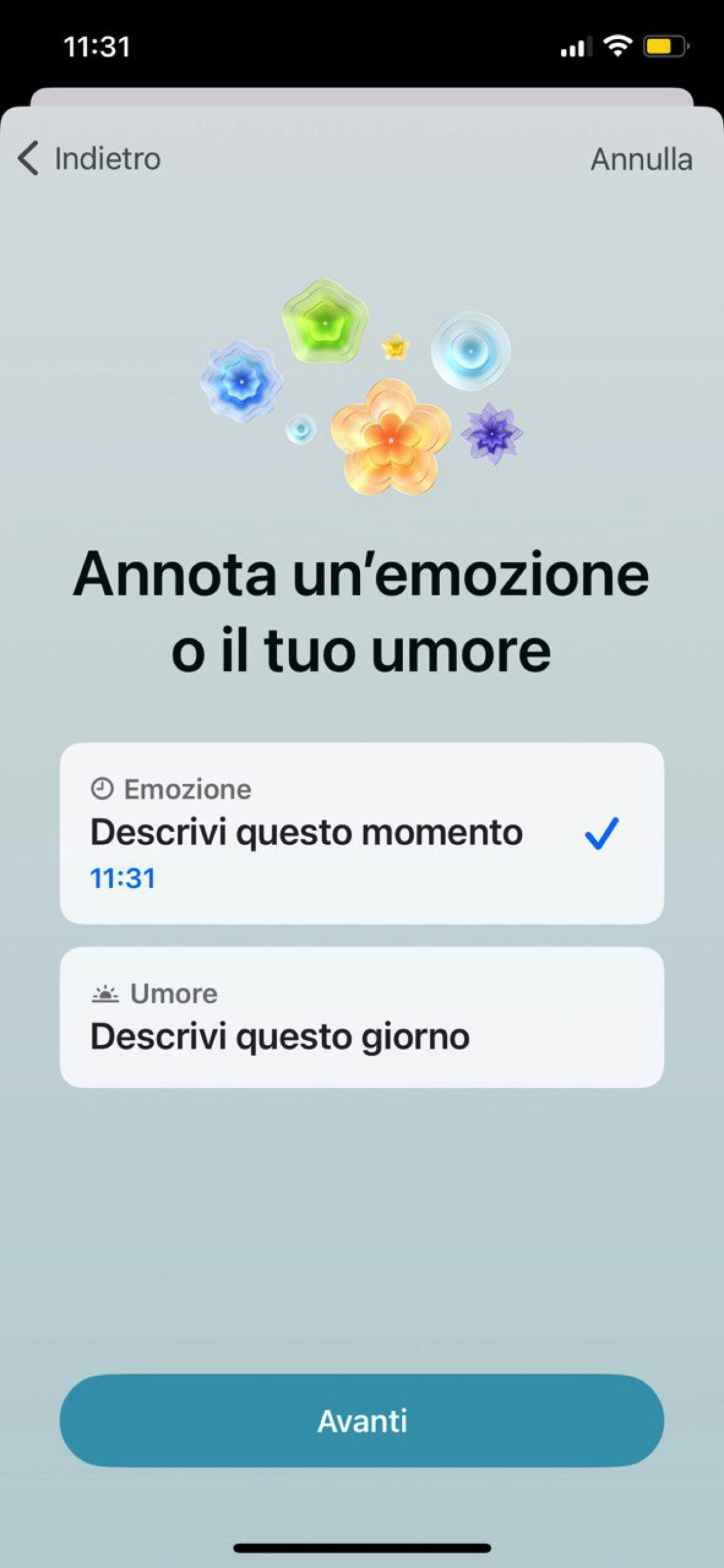Viewport: 724px width, 1568px height.
Task: Select Emozione: Descrivi questo momento
Action: 361,832
